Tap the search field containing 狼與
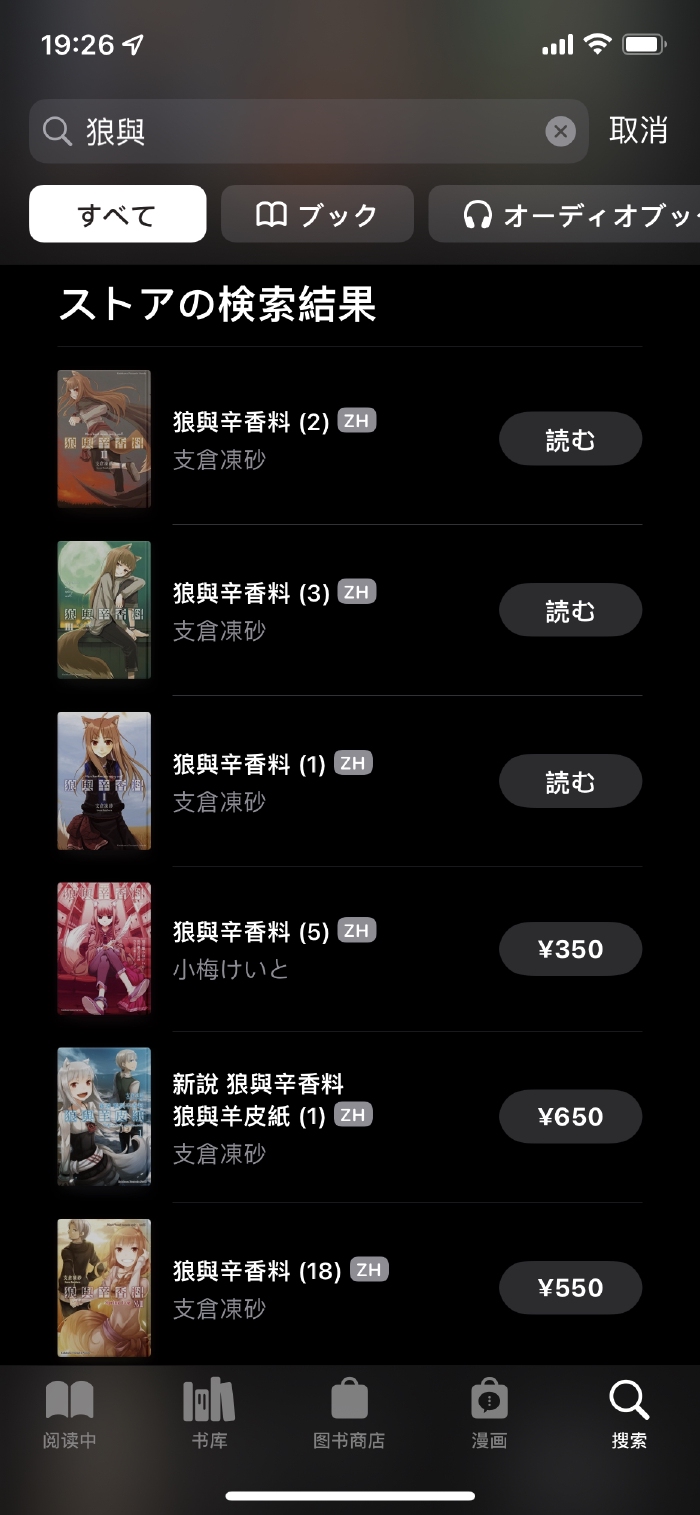 [x=300, y=131]
